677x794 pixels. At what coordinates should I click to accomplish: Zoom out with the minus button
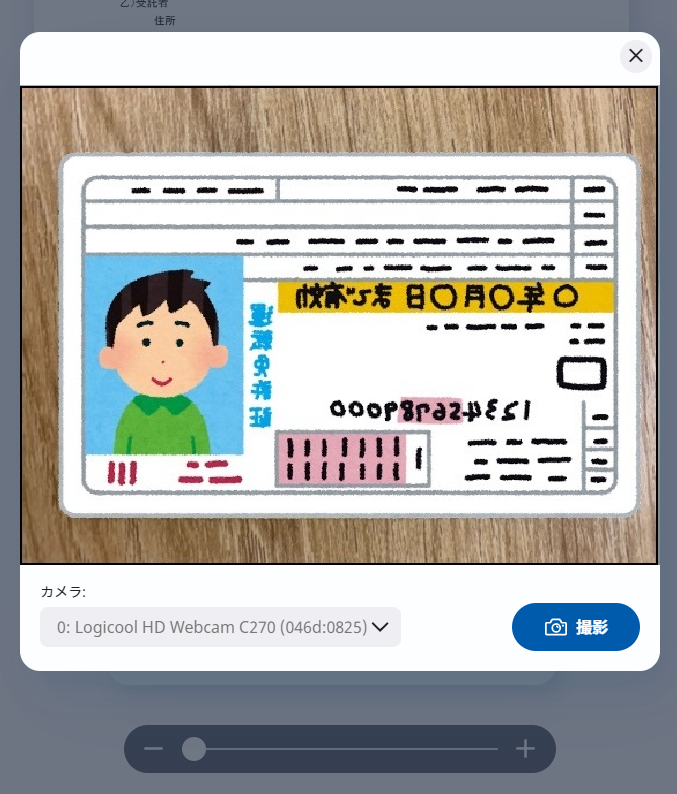click(x=153, y=749)
